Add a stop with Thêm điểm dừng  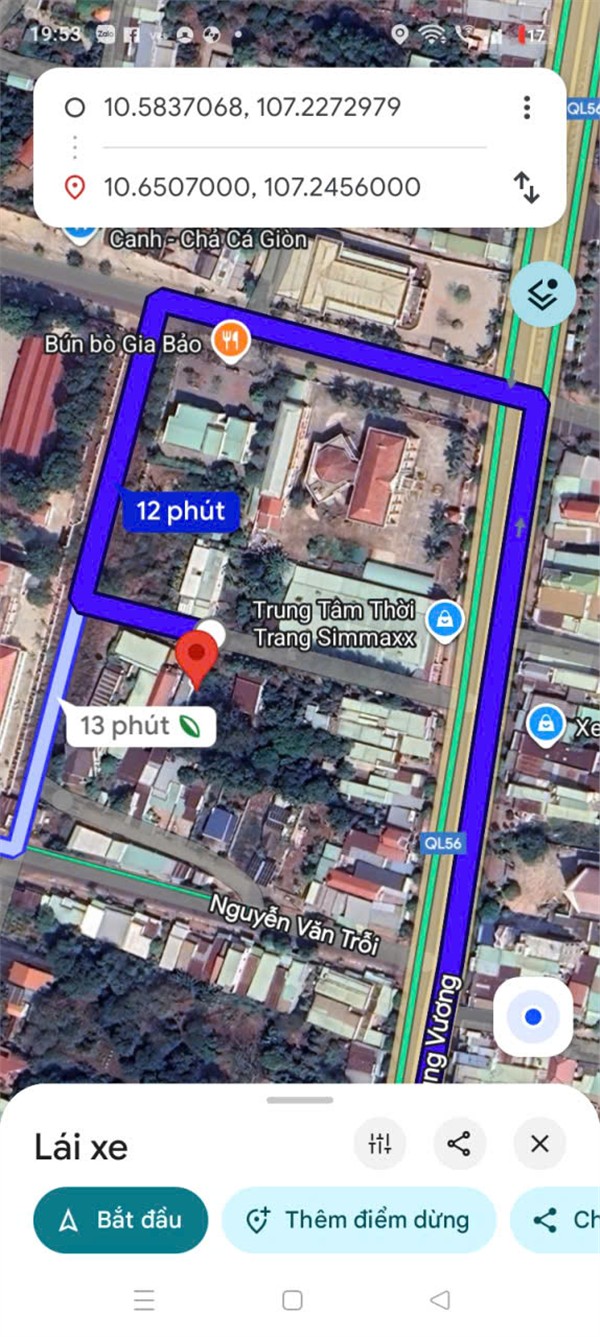[x=359, y=1220]
